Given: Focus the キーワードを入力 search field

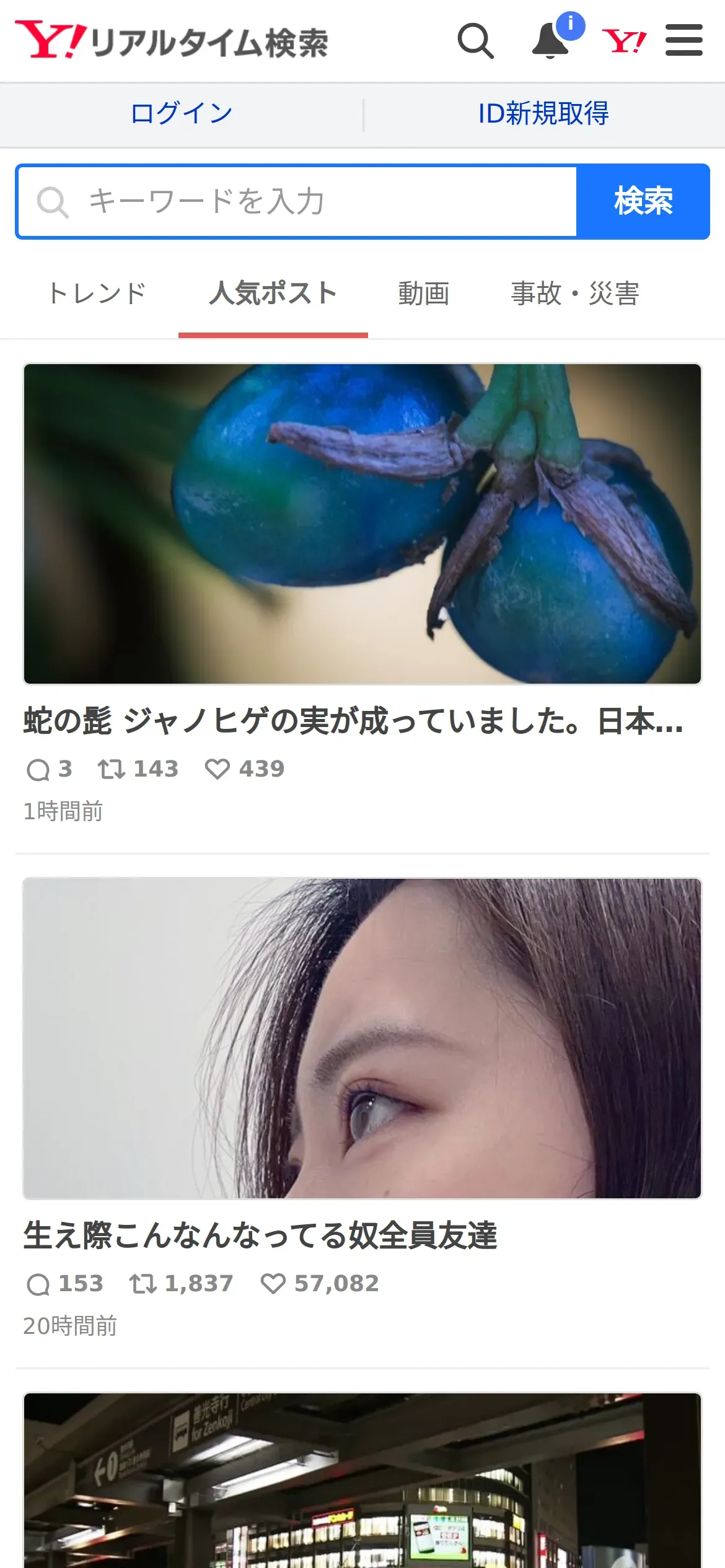Looking at the screenshot, I should (x=297, y=202).
